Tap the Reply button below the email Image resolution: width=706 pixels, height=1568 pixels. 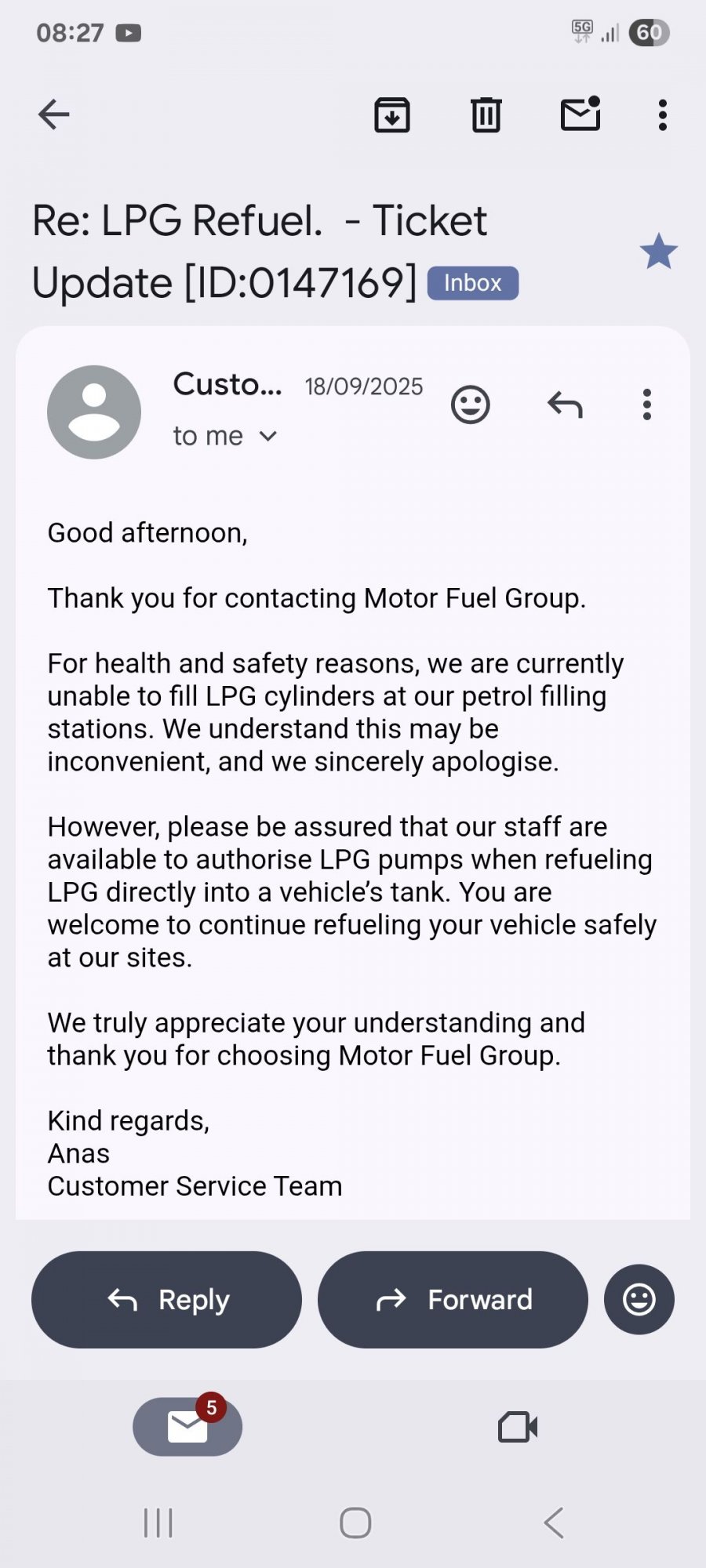(166, 1300)
